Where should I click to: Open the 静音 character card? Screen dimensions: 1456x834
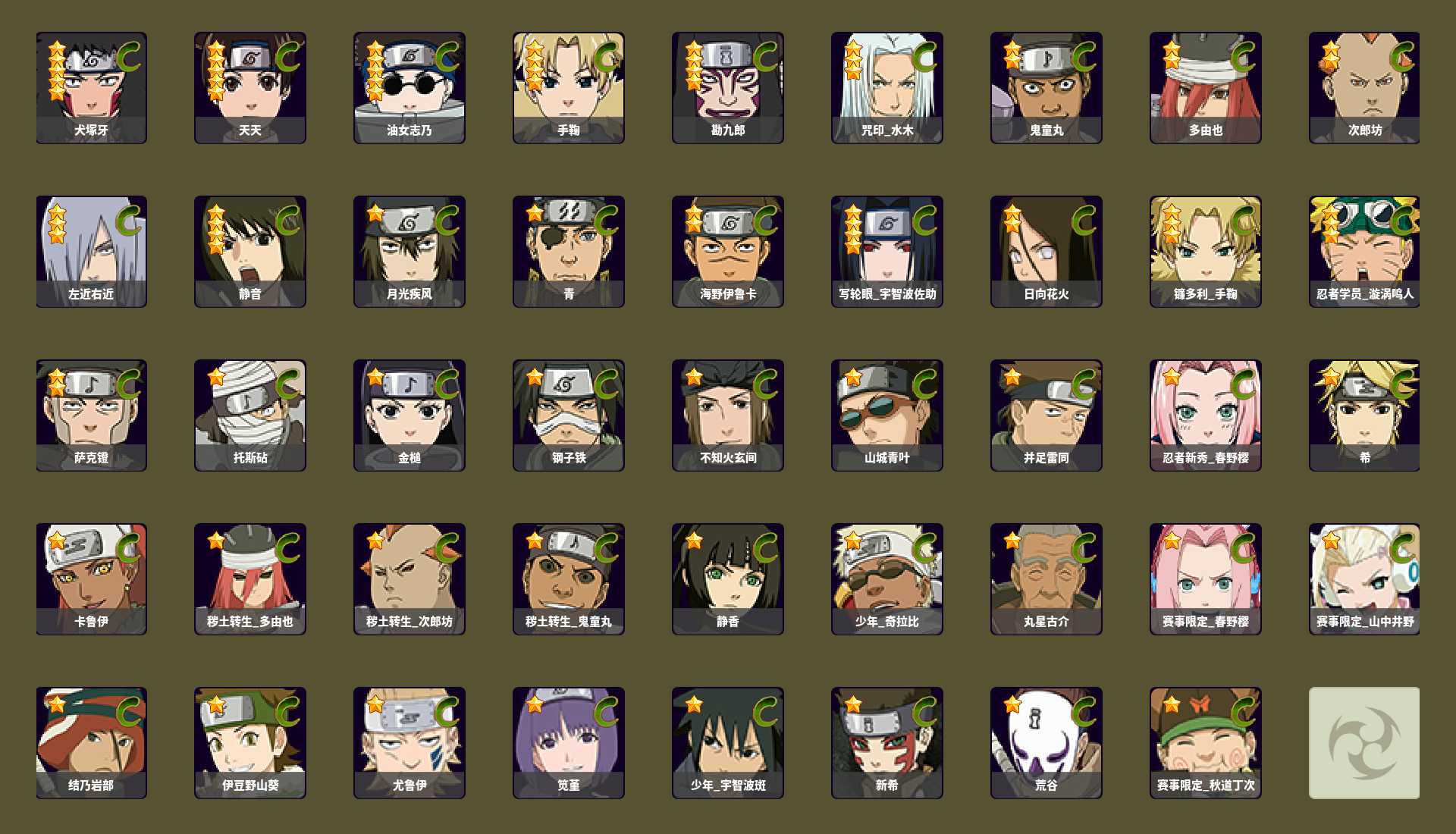[250, 251]
